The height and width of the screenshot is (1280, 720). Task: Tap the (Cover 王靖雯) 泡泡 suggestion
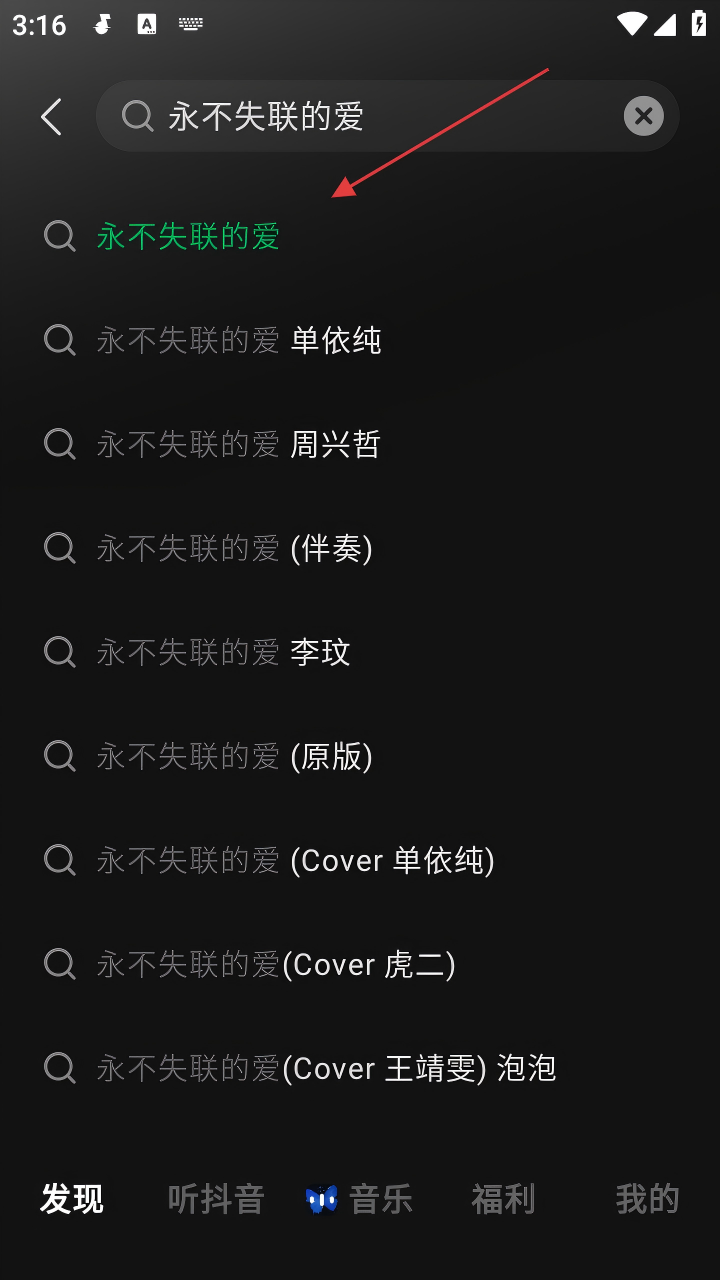[326, 1068]
